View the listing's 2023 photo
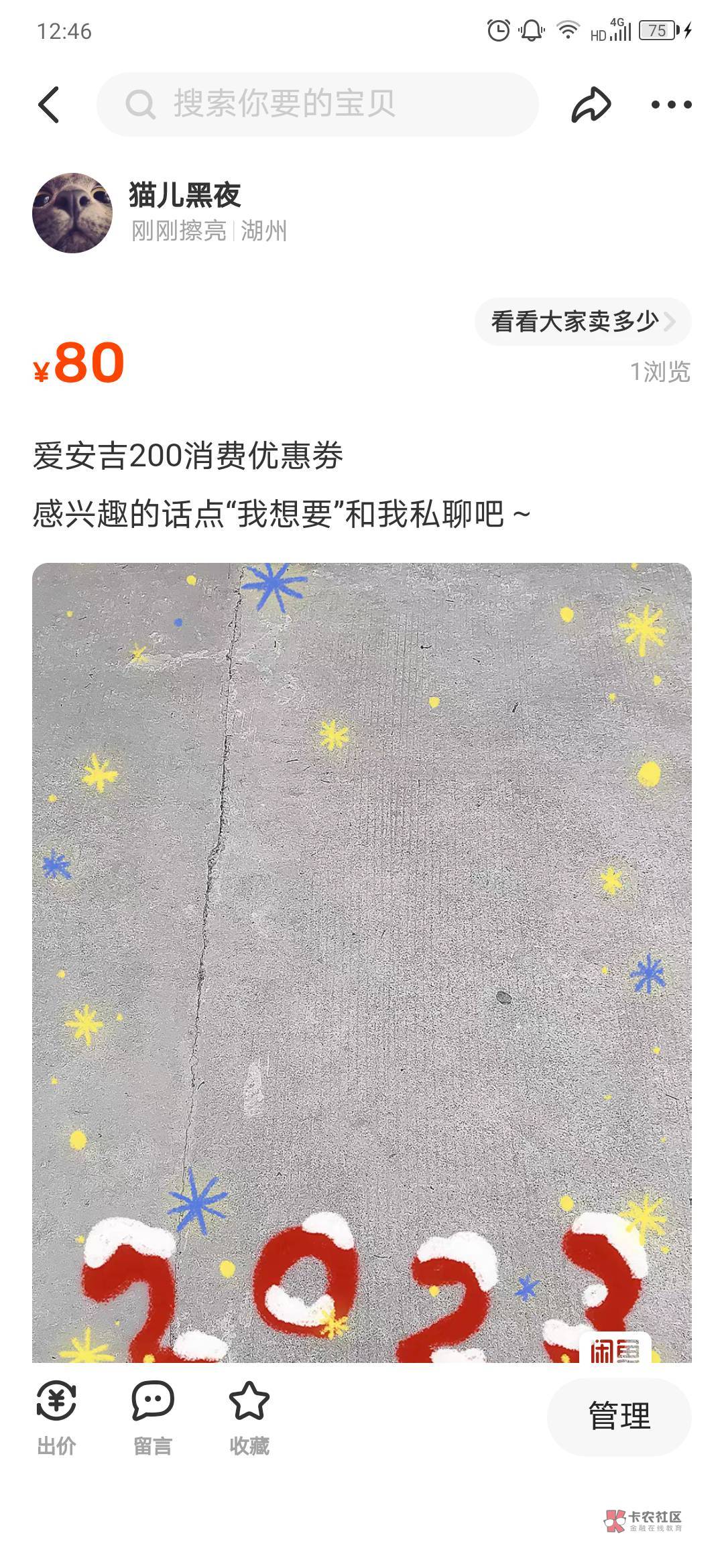This screenshot has width=724, height=1568. [362, 962]
